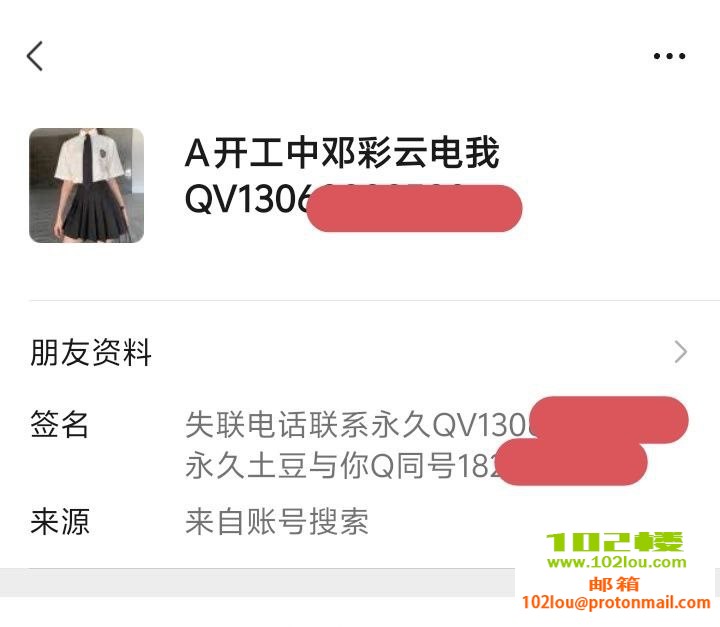720x627 pixels.
Task: View the contact's profile photo
Action: pos(86,185)
